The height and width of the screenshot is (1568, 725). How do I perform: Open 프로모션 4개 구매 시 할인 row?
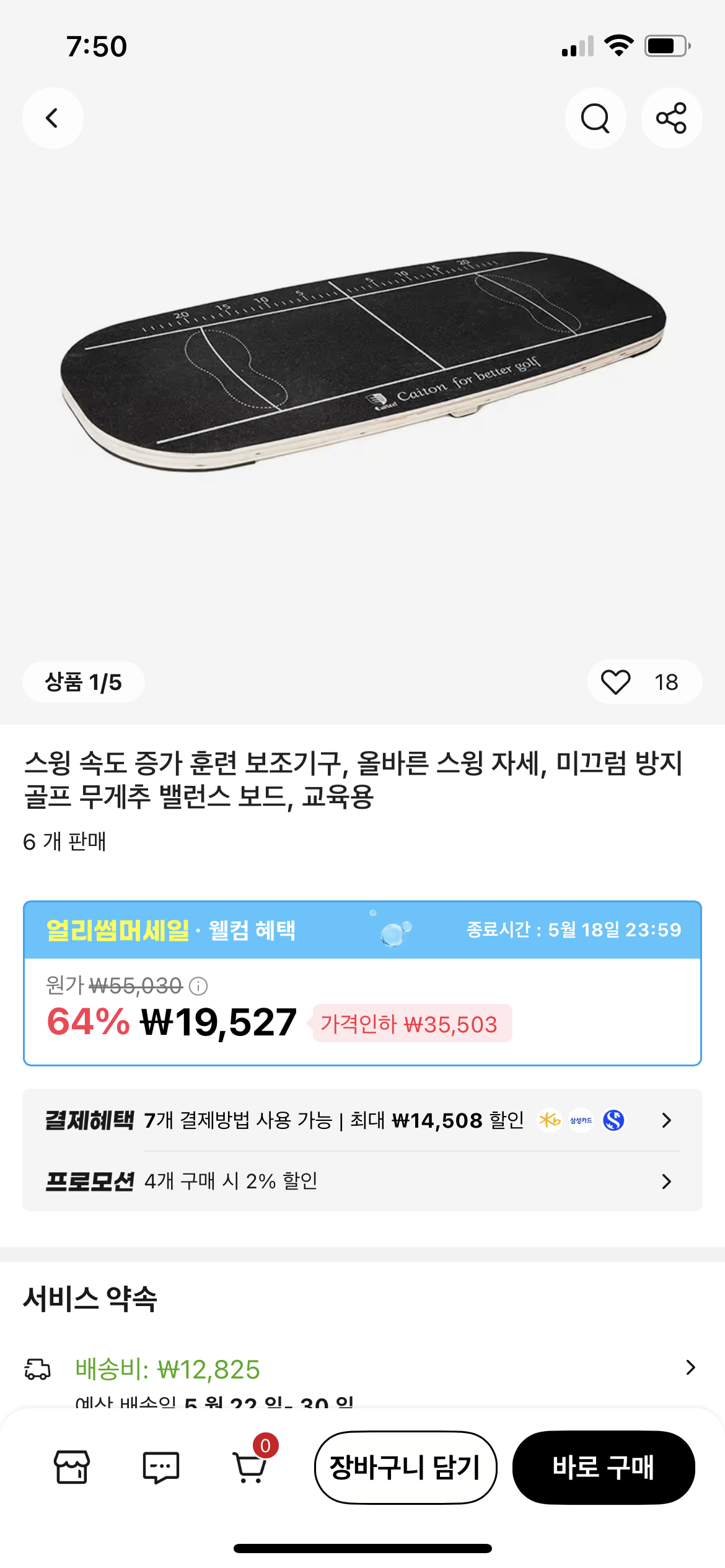[x=362, y=1181]
